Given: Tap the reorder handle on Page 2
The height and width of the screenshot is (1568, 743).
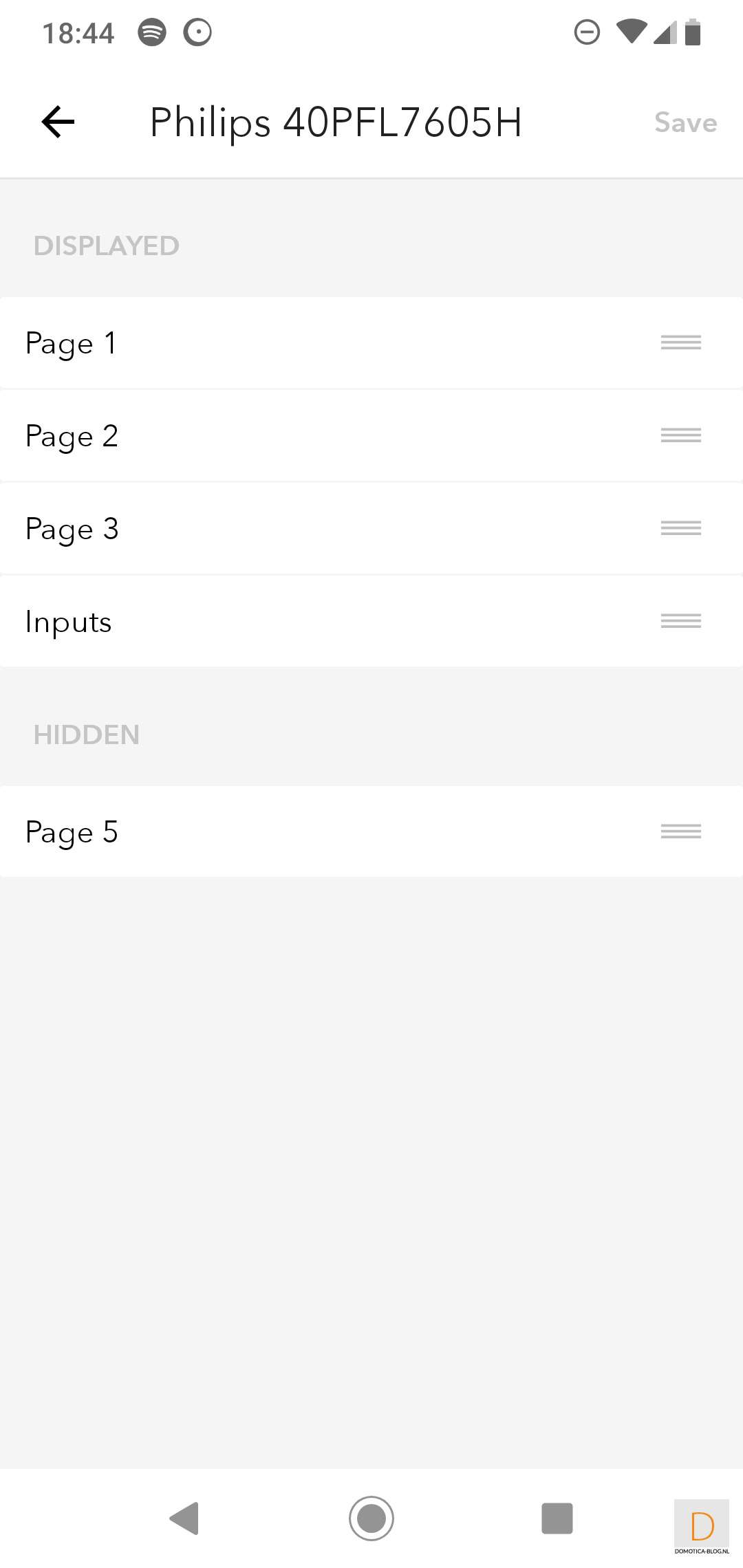Looking at the screenshot, I should 680,435.
